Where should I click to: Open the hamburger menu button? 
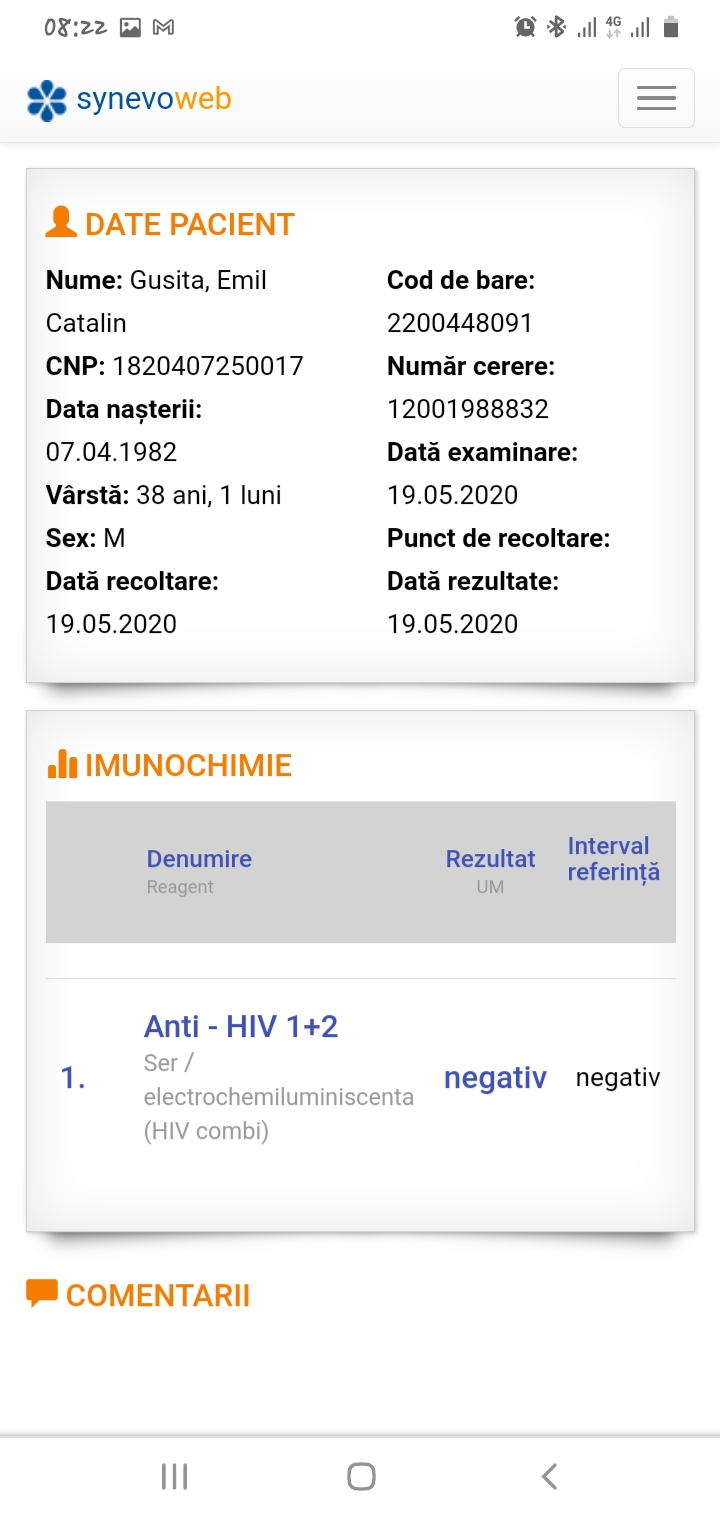[656, 98]
